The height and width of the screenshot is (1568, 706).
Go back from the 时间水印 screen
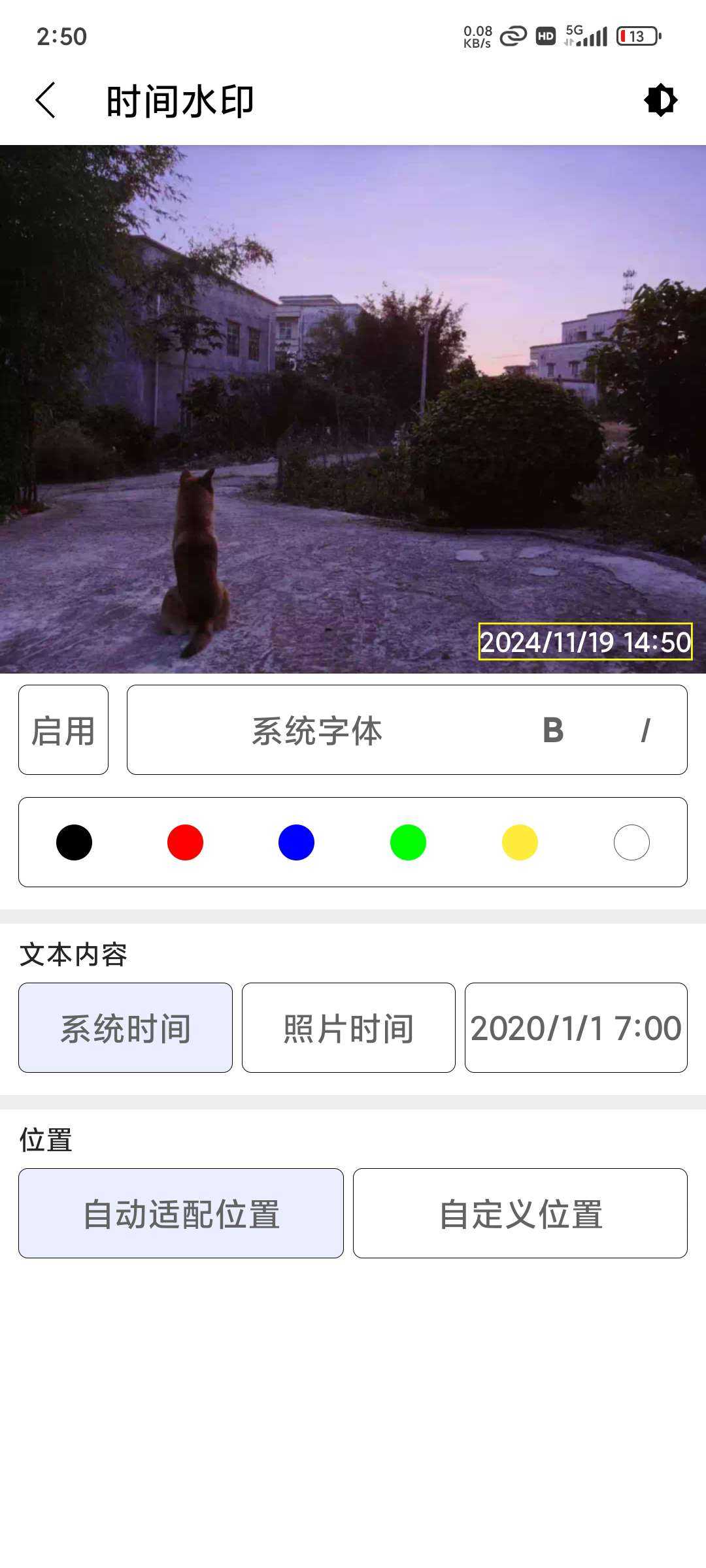click(45, 101)
